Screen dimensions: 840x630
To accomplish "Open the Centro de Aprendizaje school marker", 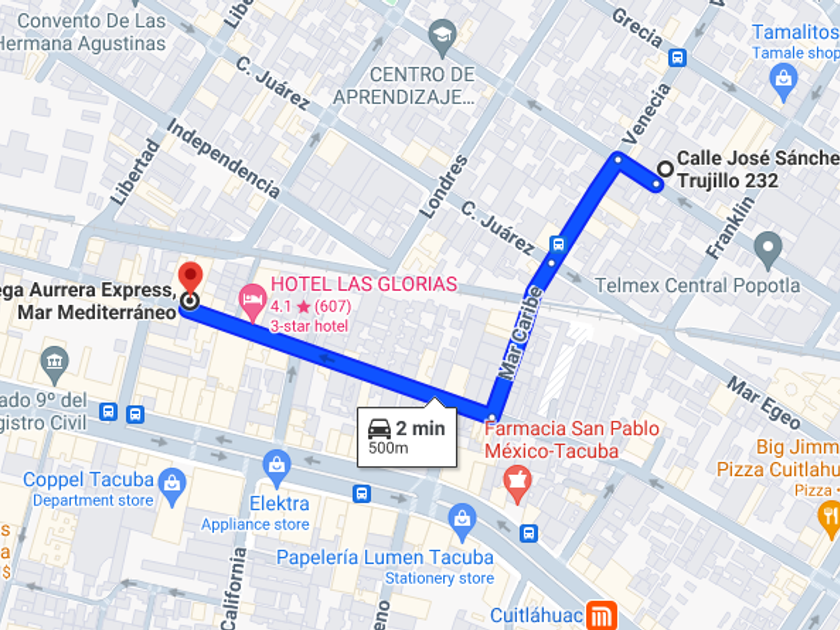I will (441, 38).
